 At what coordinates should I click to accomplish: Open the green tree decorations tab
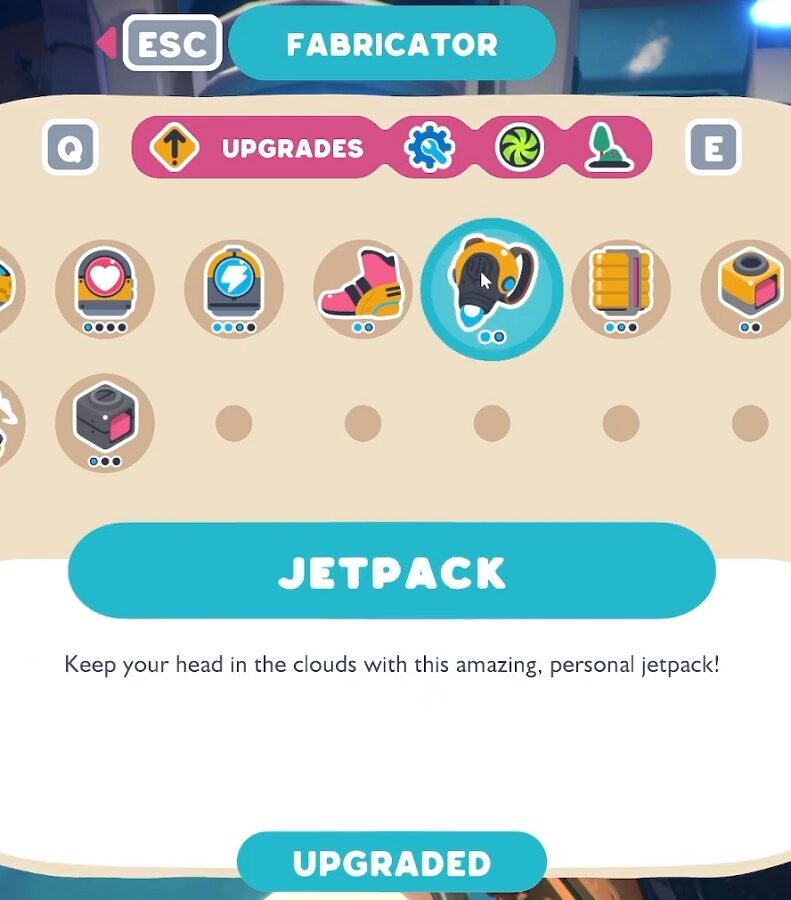[x=608, y=148]
